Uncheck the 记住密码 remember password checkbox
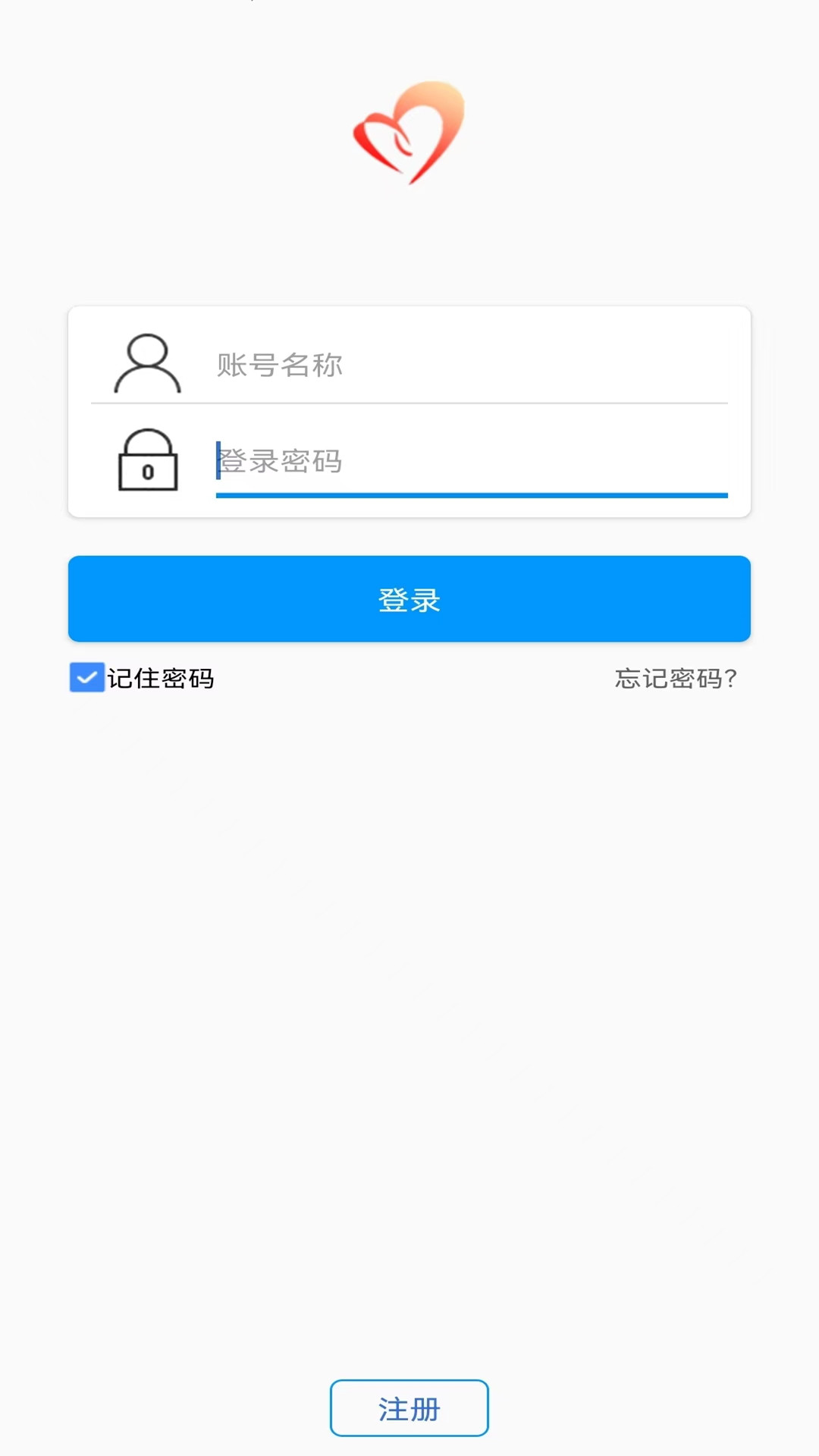This screenshot has height=1456, width=819. [86, 677]
